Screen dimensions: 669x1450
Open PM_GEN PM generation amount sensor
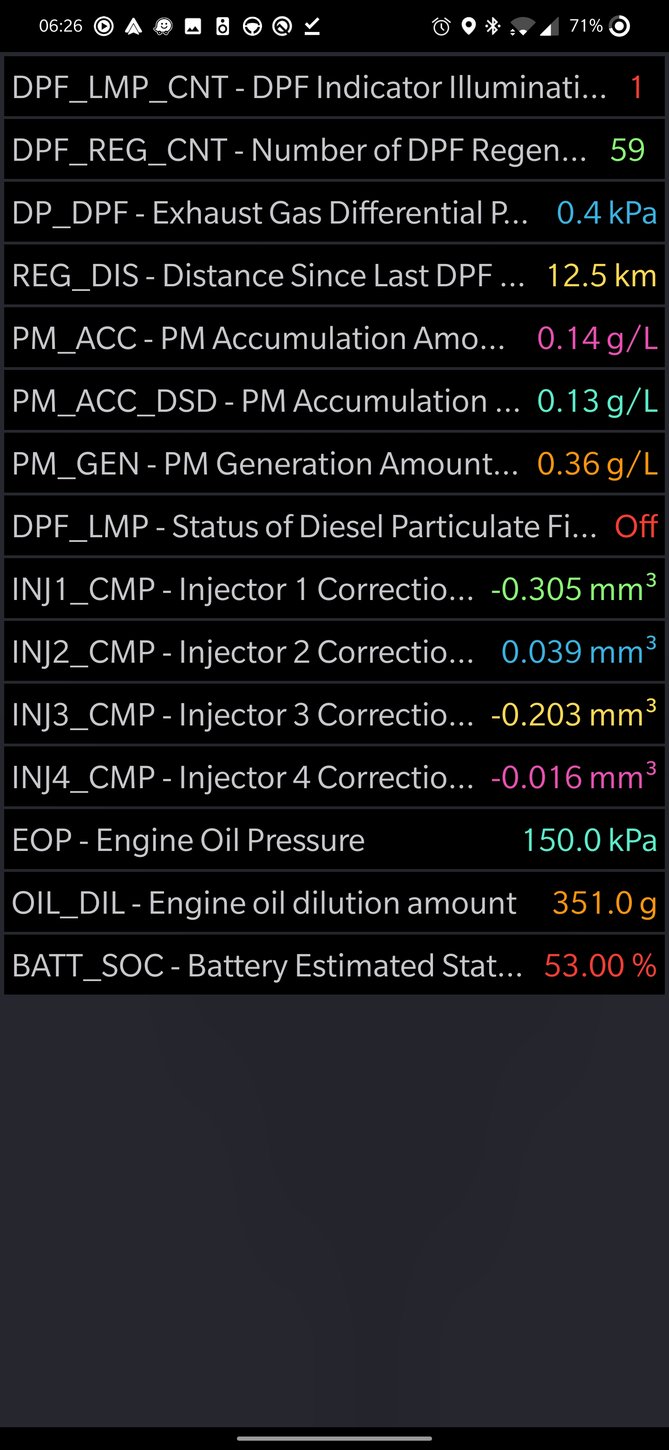(334, 464)
